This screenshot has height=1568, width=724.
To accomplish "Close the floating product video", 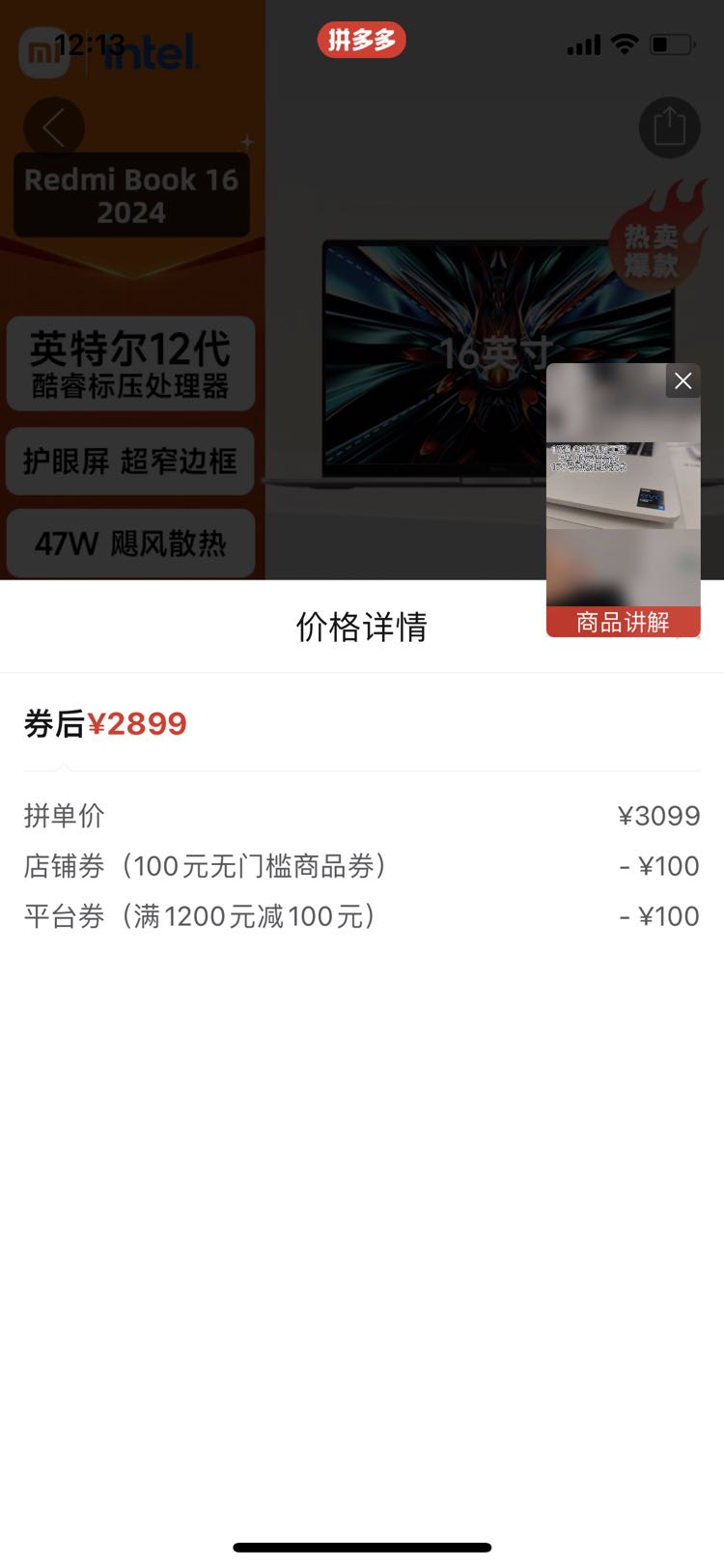I will (682, 381).
